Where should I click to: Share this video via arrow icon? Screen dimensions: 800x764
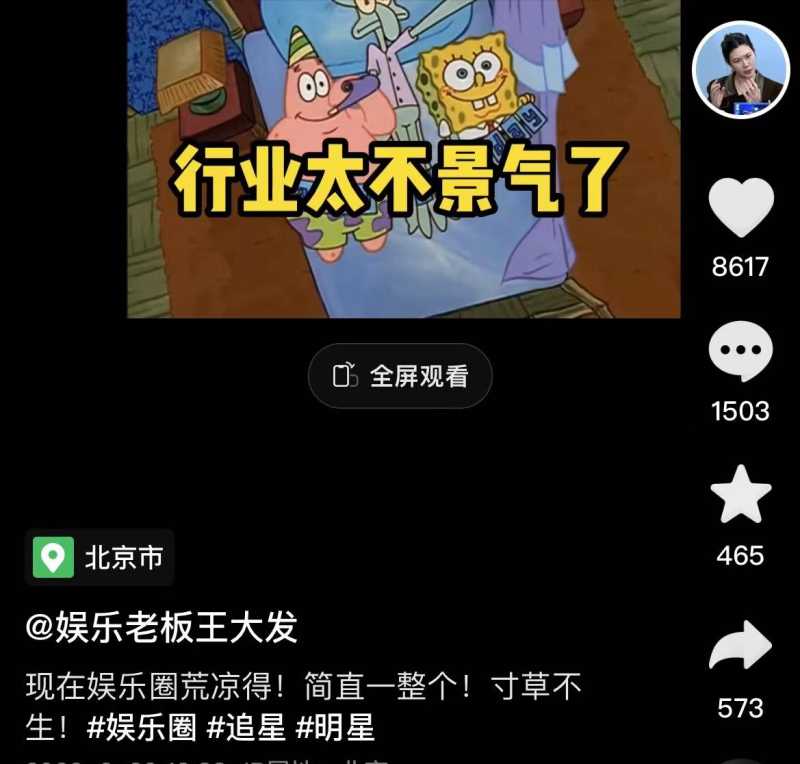tap(741, 646)
